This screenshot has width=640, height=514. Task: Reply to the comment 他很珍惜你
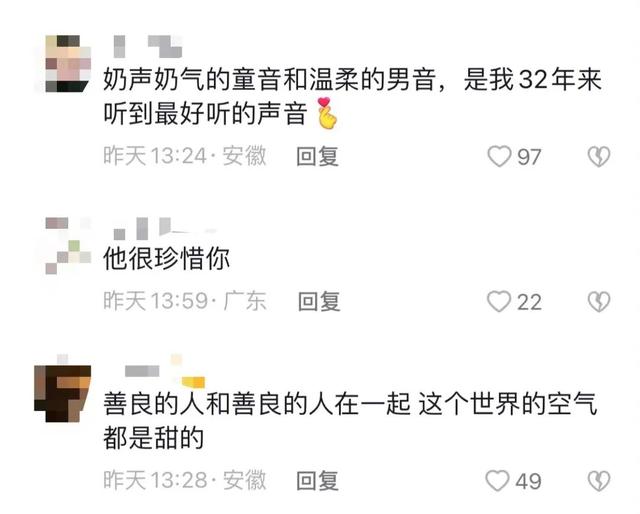click(x=319, y=300)
